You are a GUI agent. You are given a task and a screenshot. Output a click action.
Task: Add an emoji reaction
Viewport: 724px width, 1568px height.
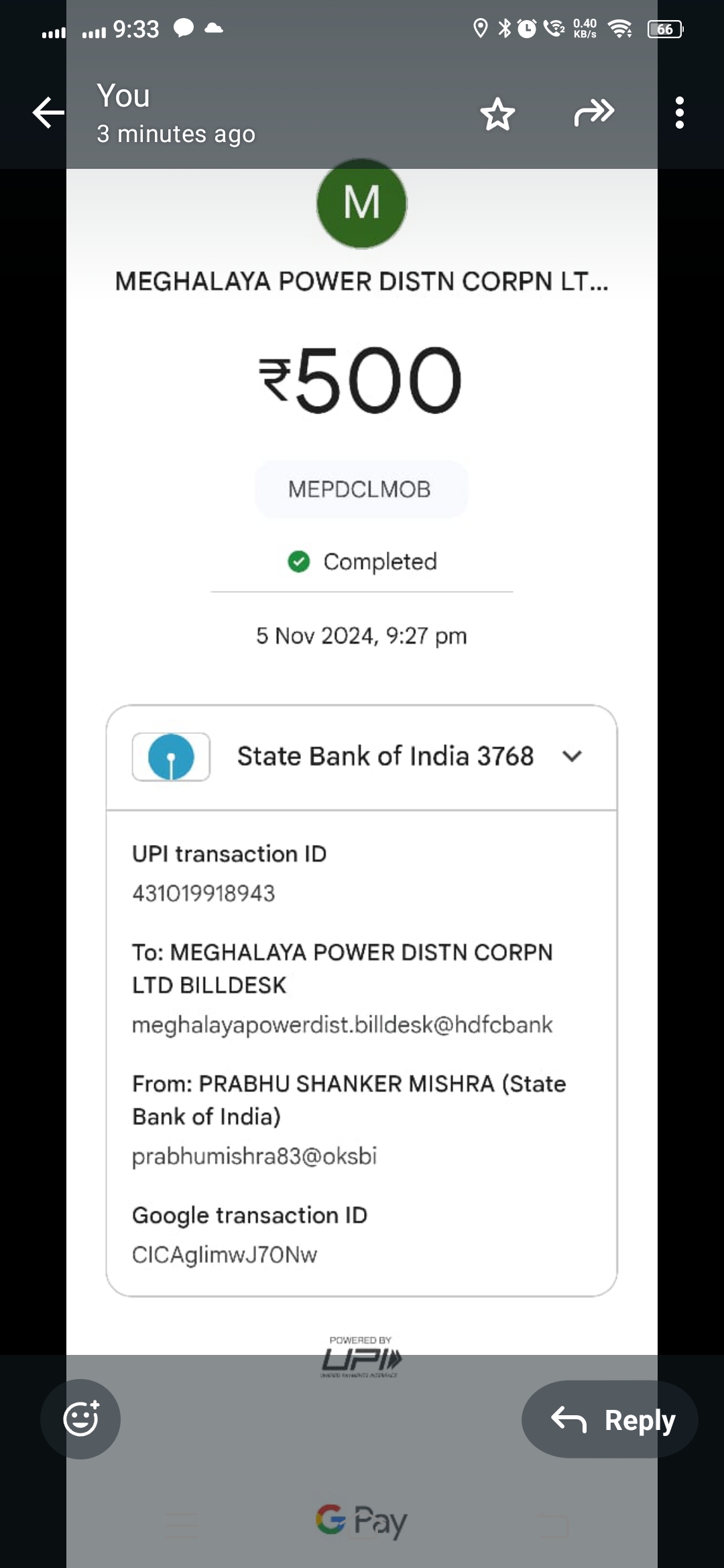coord(80,1419)
